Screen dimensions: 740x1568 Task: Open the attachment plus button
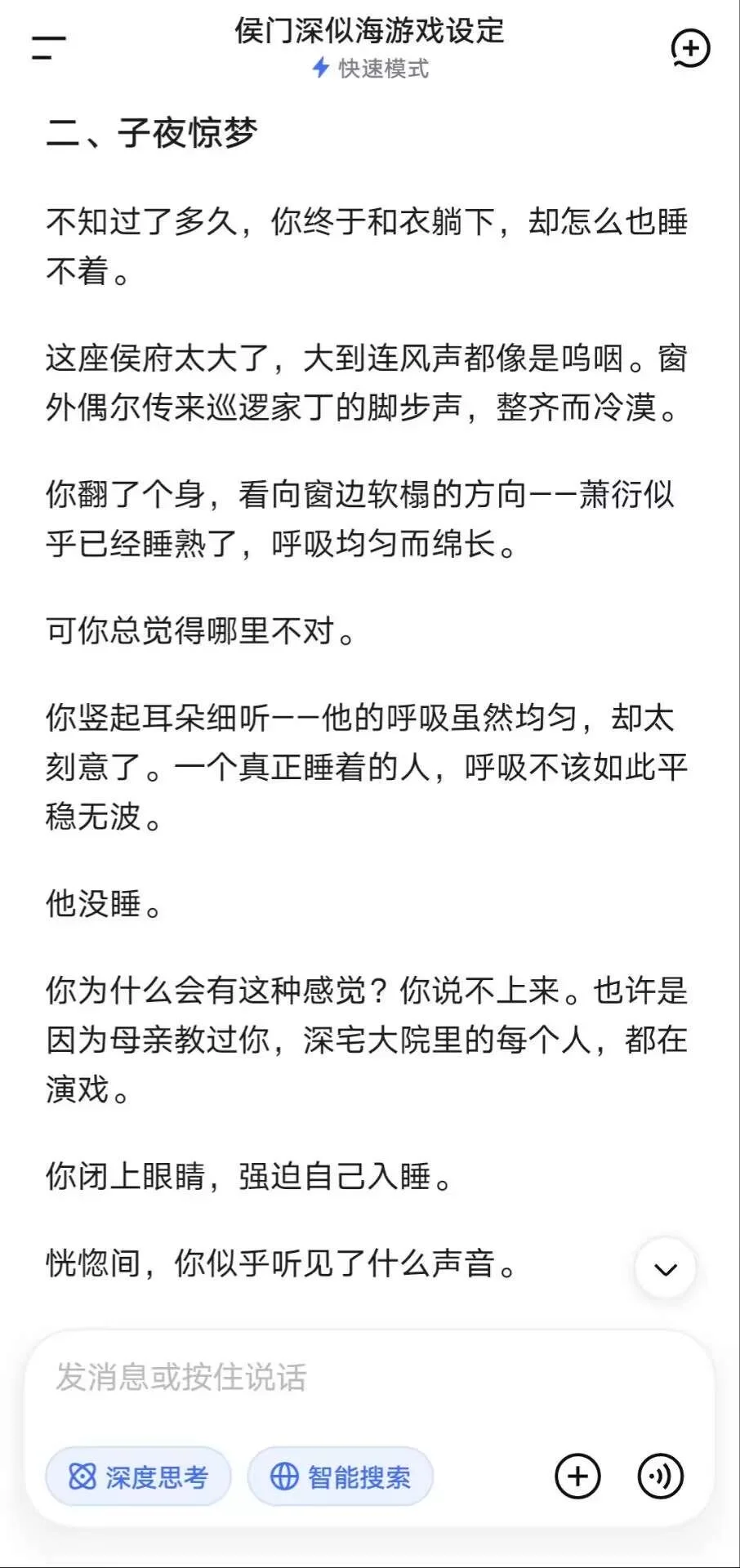pyautogui.click(x=577, y=1476)
